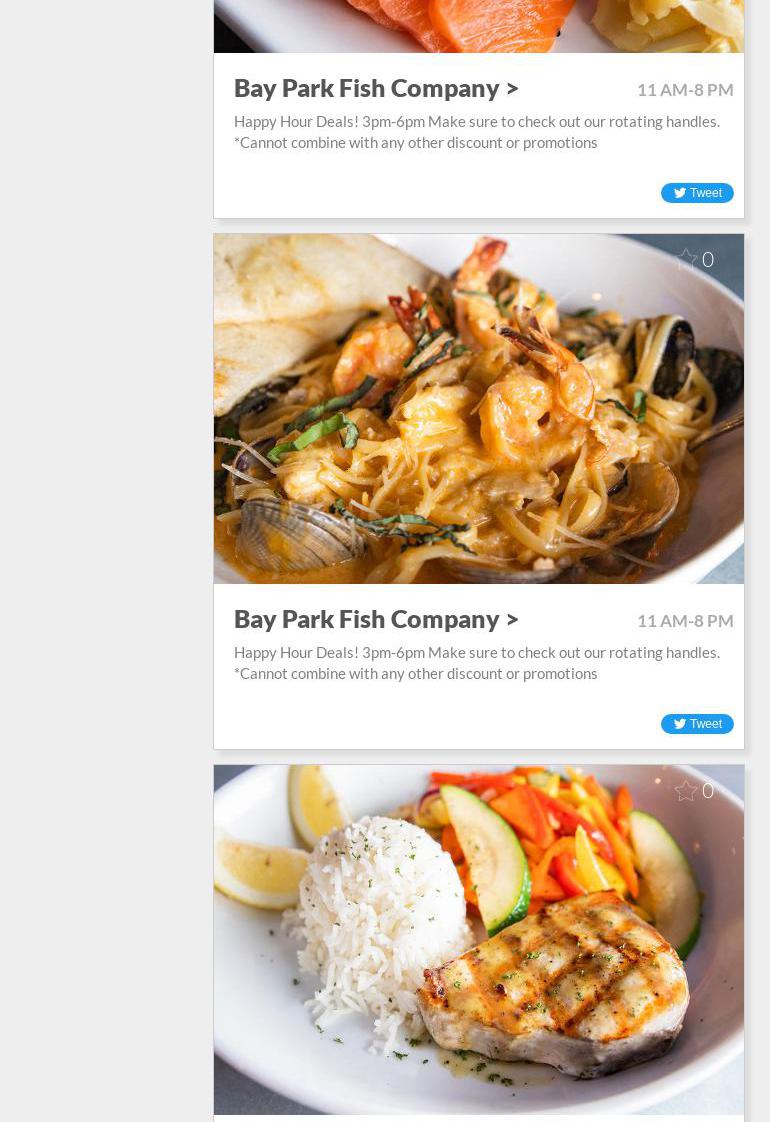Open Bay Park Fish Company link below the pasta photo
Screen dimensions: 770x1122
point(376,619)
